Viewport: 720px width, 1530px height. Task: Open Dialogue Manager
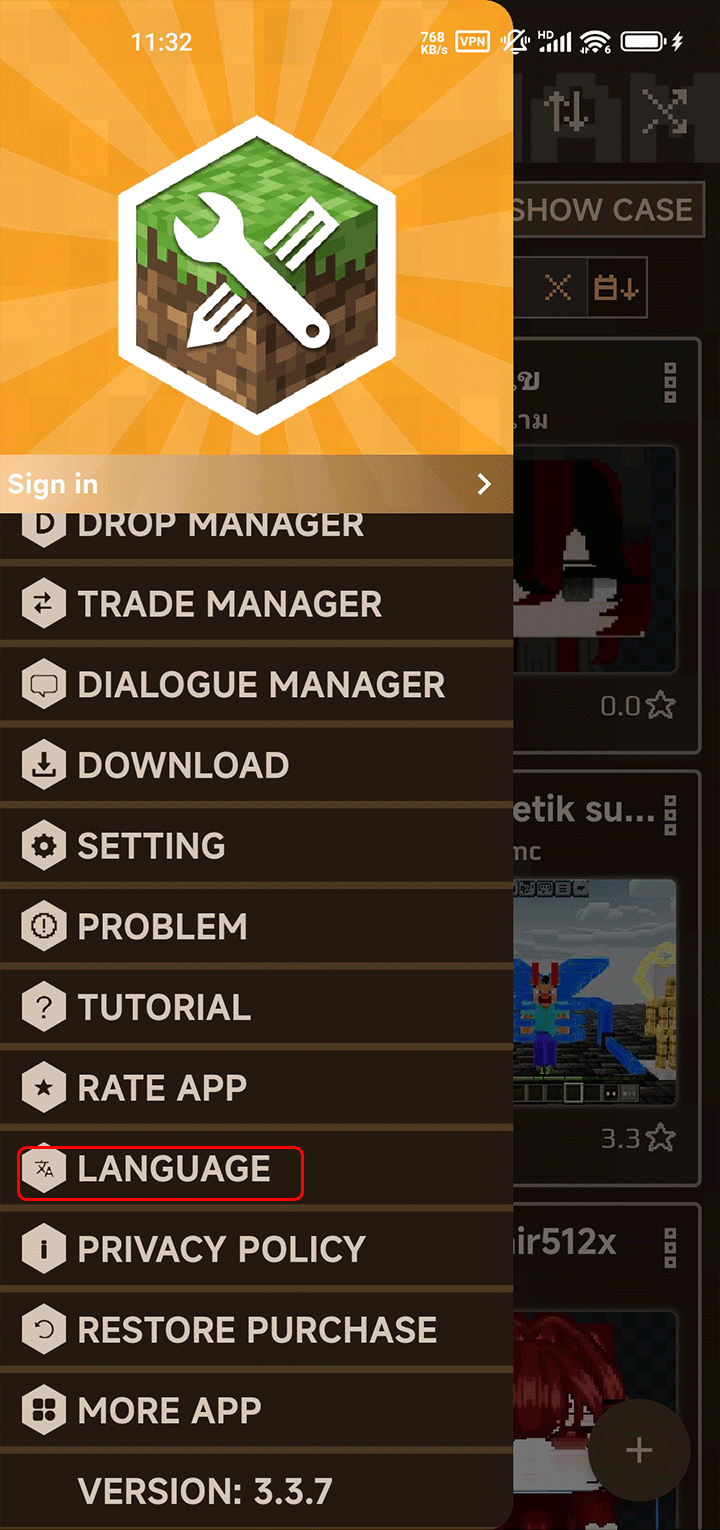tap(260, 685)
